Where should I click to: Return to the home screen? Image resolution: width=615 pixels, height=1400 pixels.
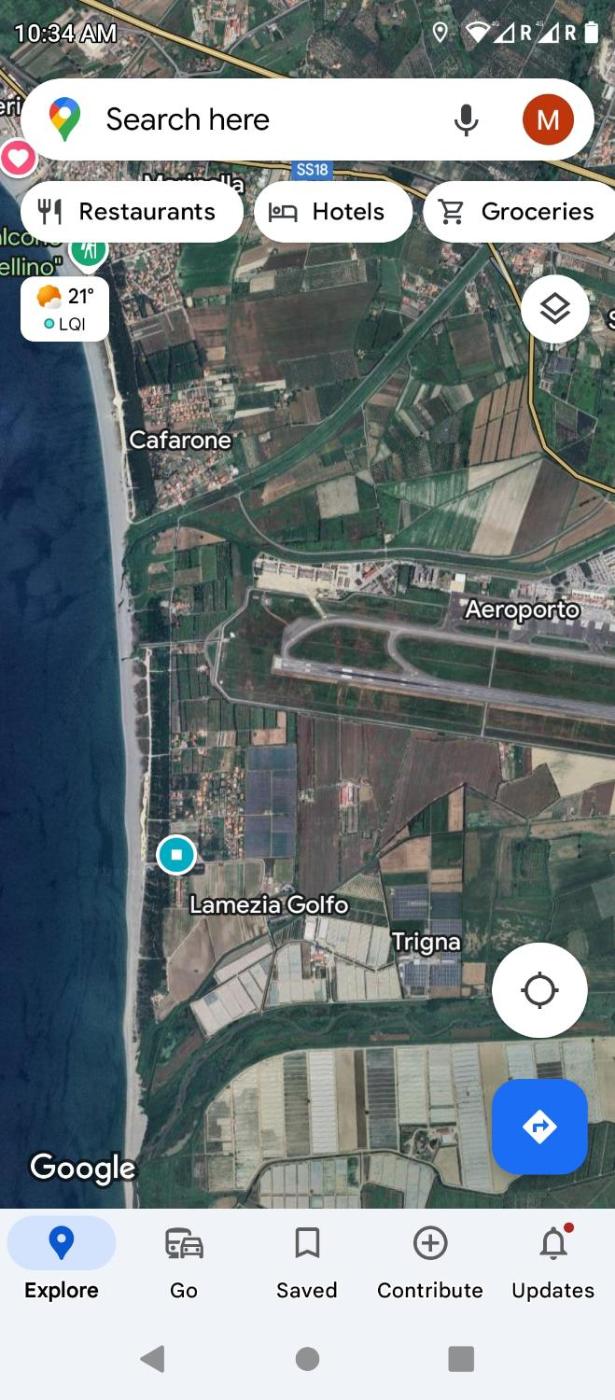pyautogui.click(x=307, y=1358)
